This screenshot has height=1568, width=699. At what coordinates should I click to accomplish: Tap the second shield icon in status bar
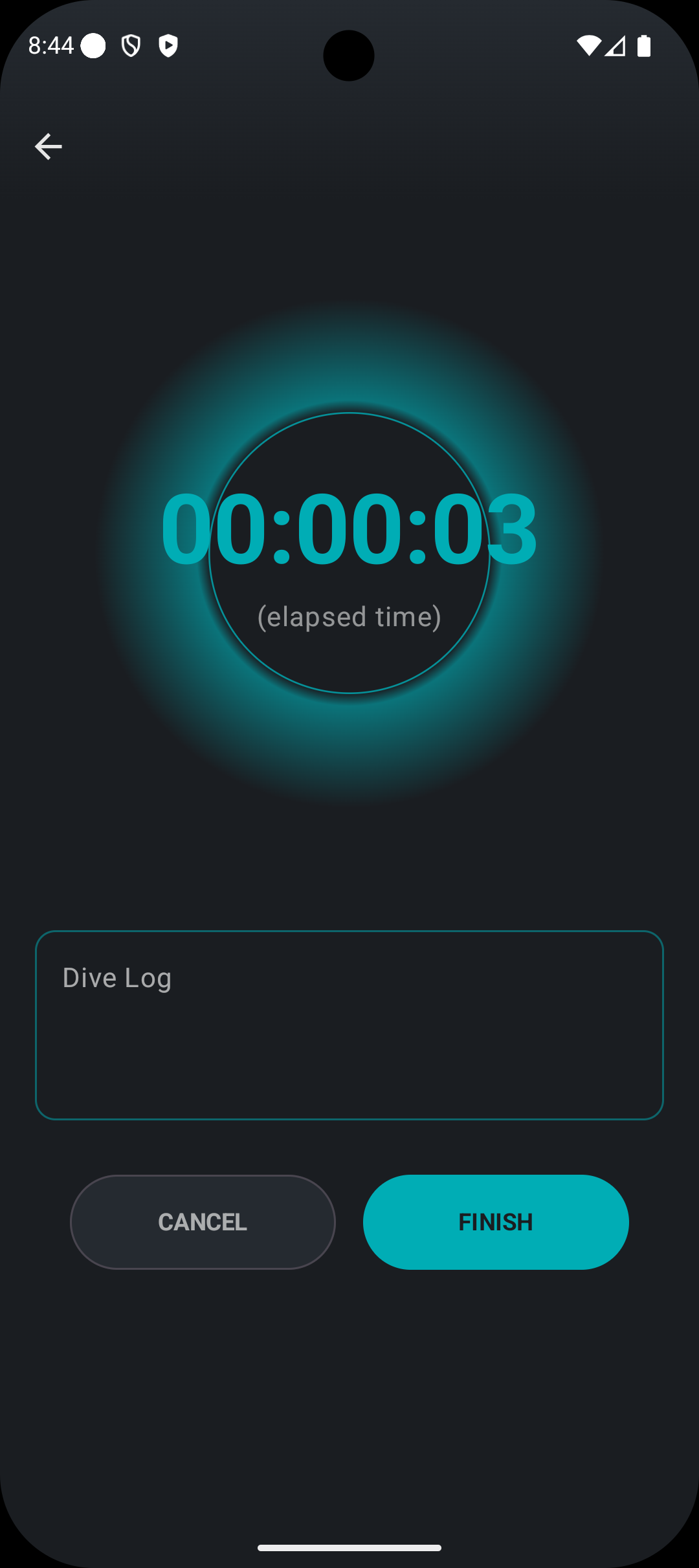pos(169,45)
